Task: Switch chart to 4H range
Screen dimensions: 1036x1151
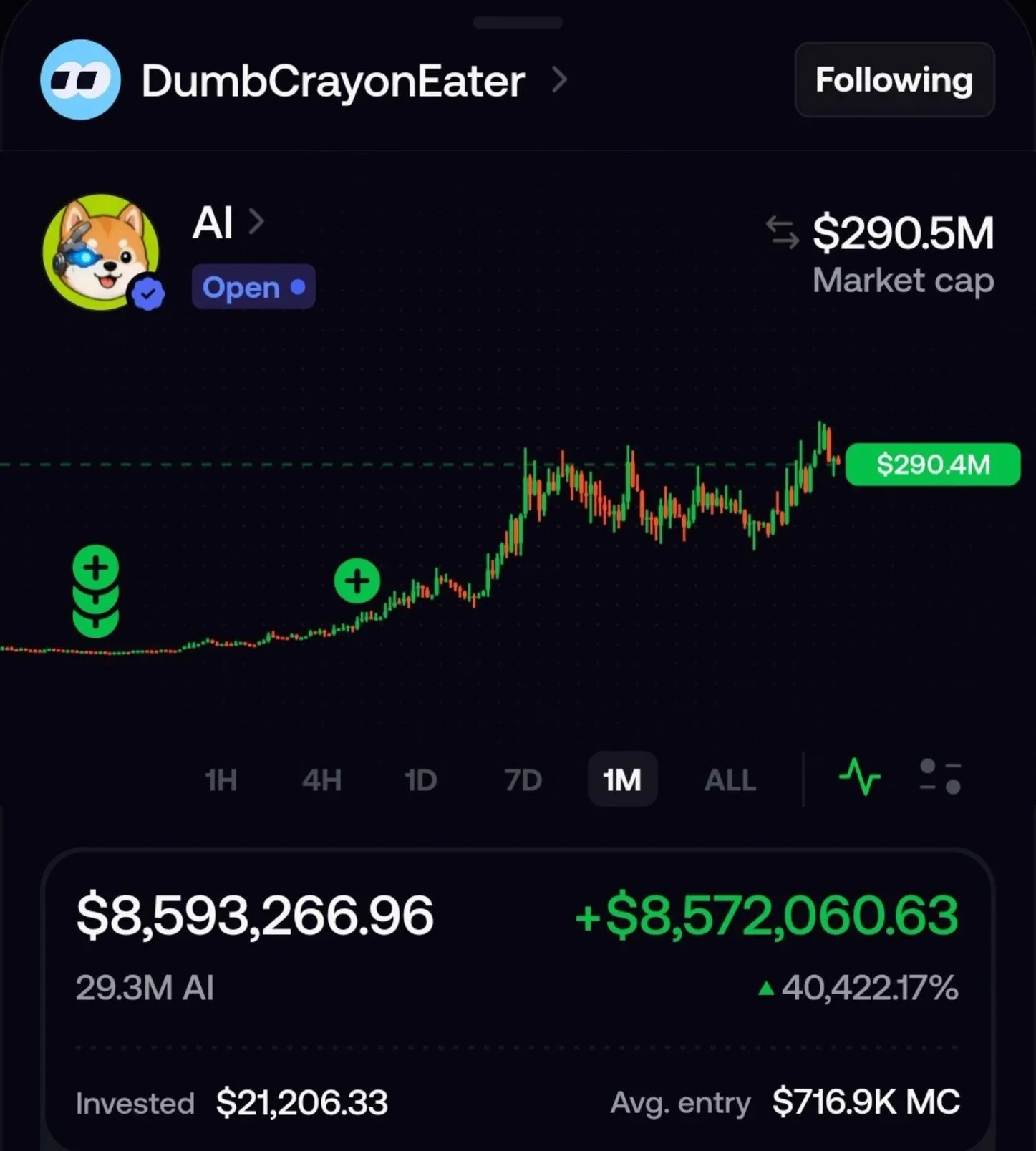Action: [x=321, y=780]
